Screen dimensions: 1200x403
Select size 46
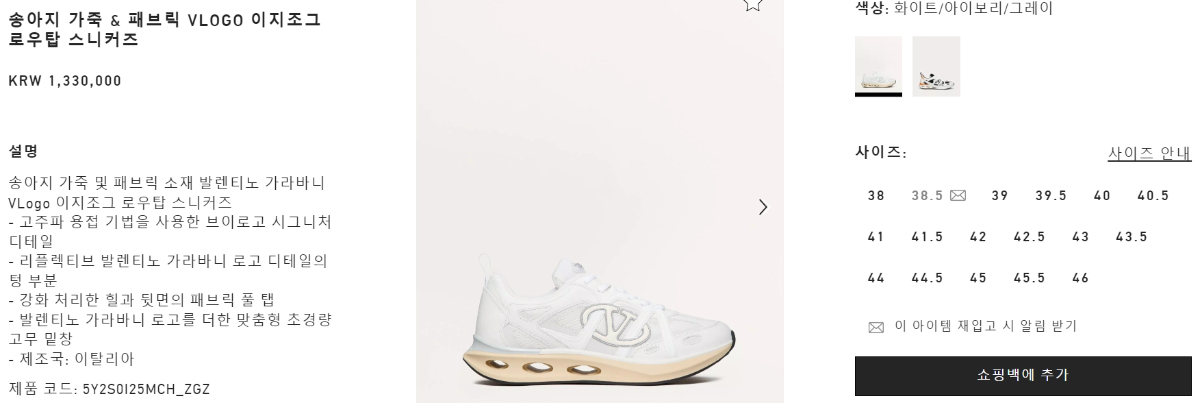(x=1080, y=278)
